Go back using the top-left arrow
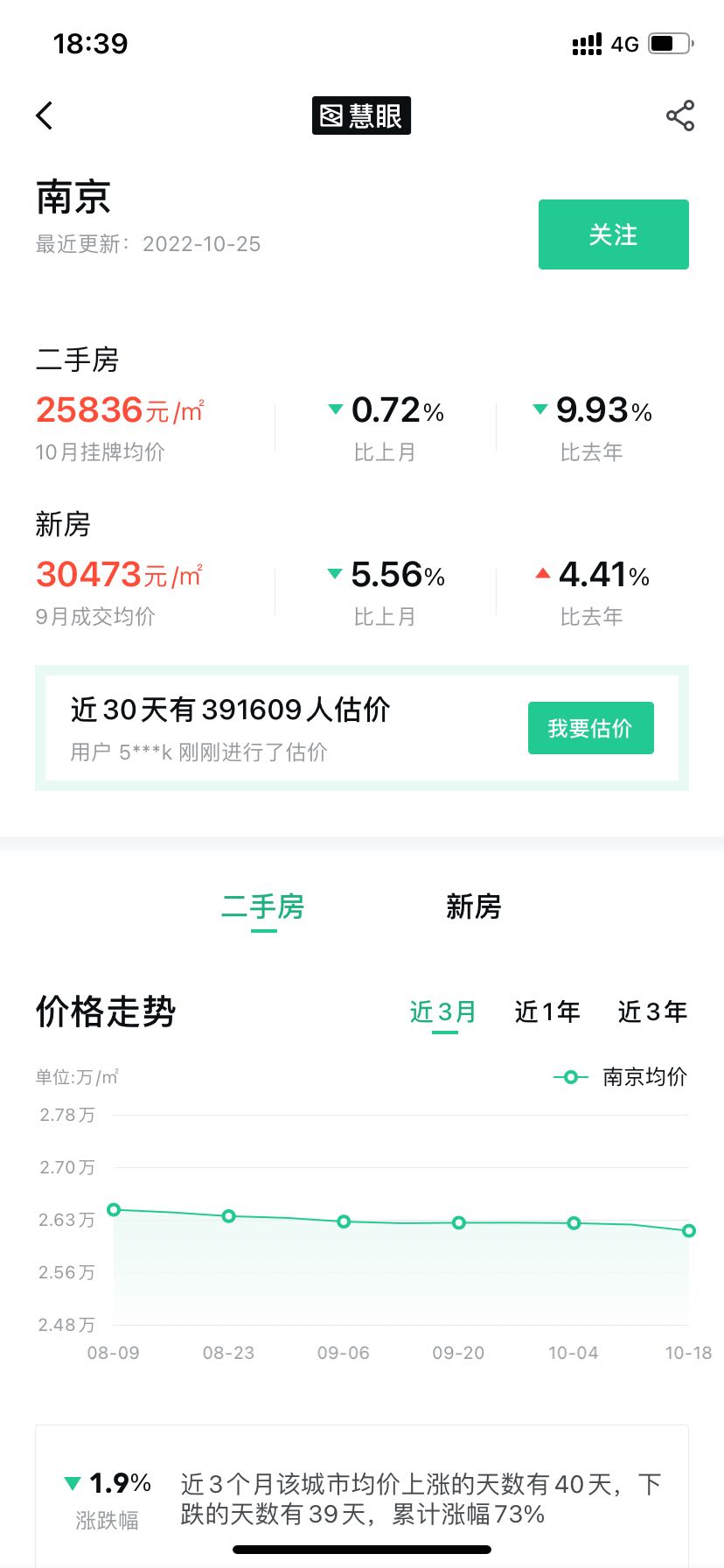724x1568 pixels. (45, 115)
